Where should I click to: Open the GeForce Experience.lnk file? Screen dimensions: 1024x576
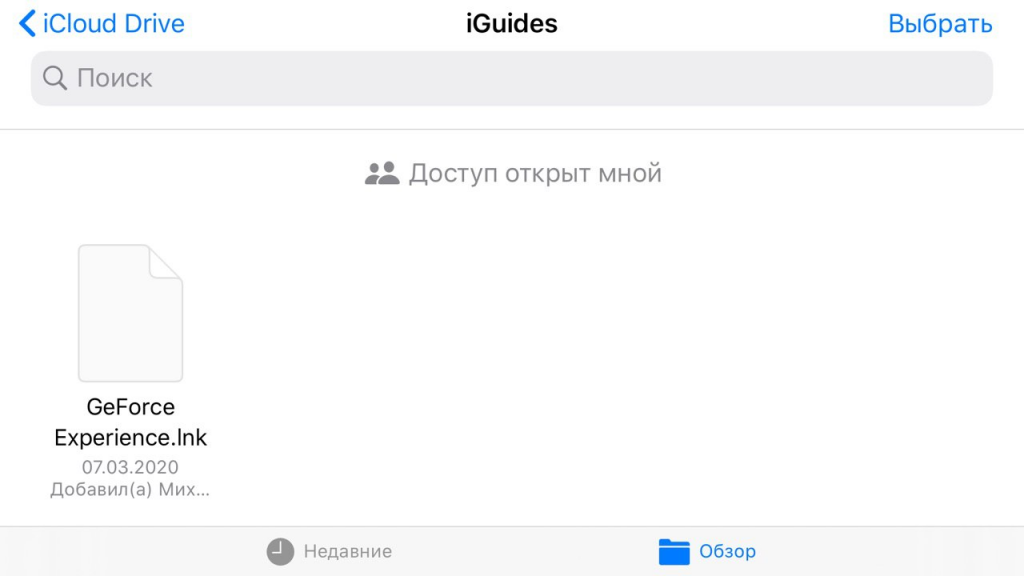(x=130, y=314)
